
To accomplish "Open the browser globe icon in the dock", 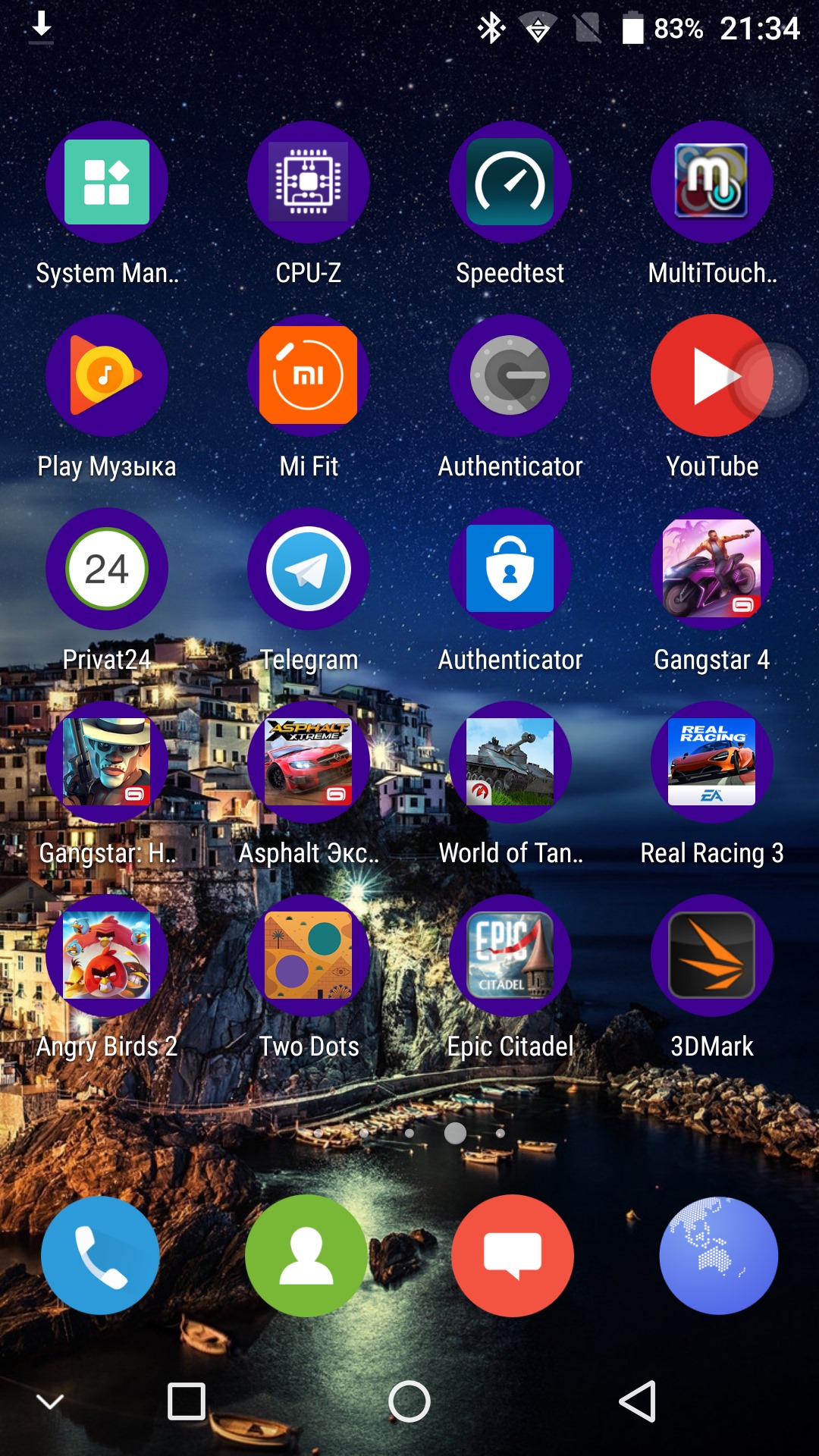I will click(x=719, y=1256).
